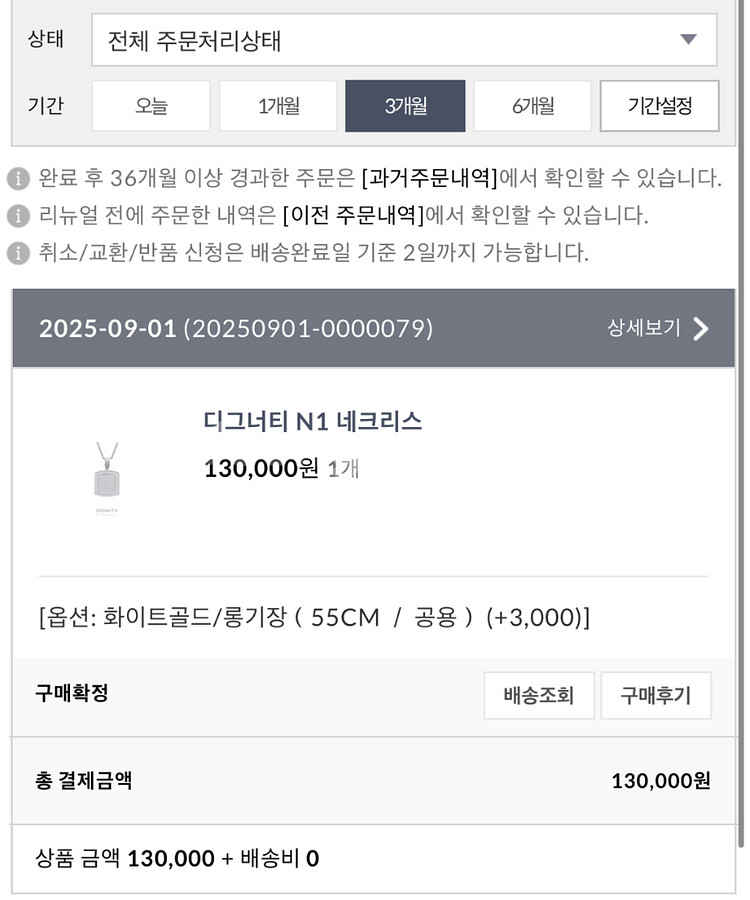The width and height of the screenshot is (750, 900).
Task: Click the 구매후기 button
Action: (x=656, y=696)
